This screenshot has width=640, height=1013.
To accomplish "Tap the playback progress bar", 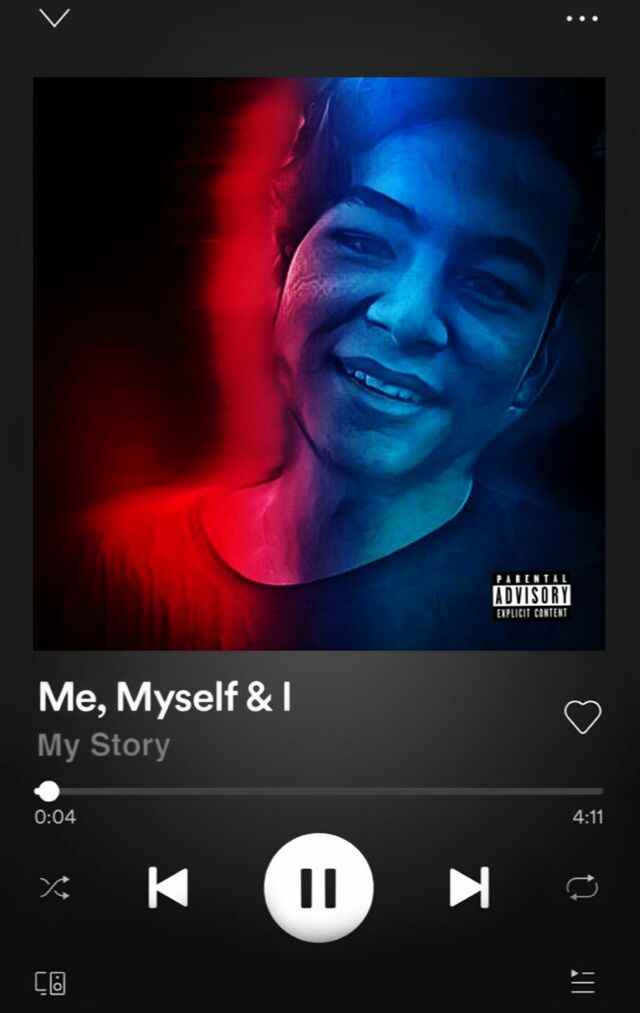I will click(x=320, y=791).
